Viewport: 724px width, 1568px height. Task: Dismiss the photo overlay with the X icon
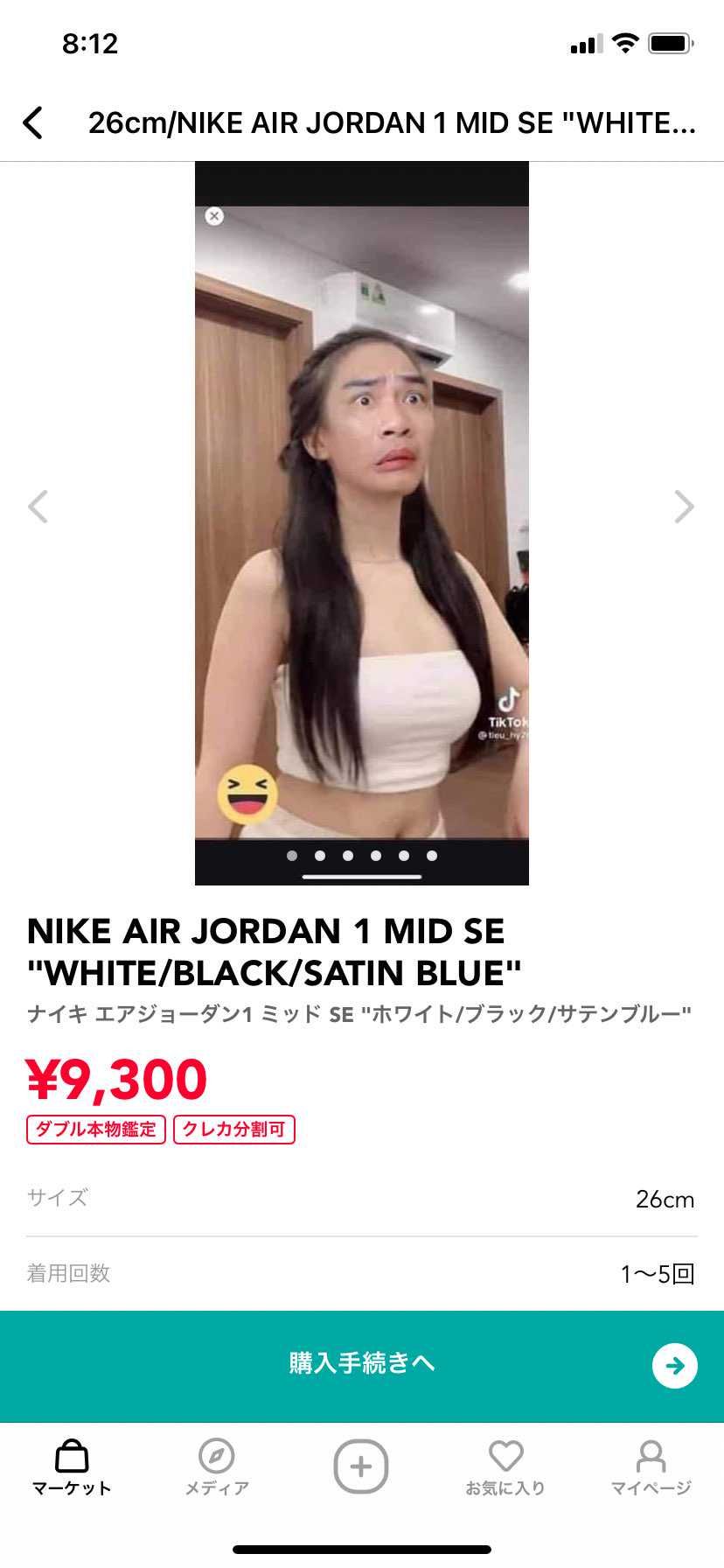215,215
